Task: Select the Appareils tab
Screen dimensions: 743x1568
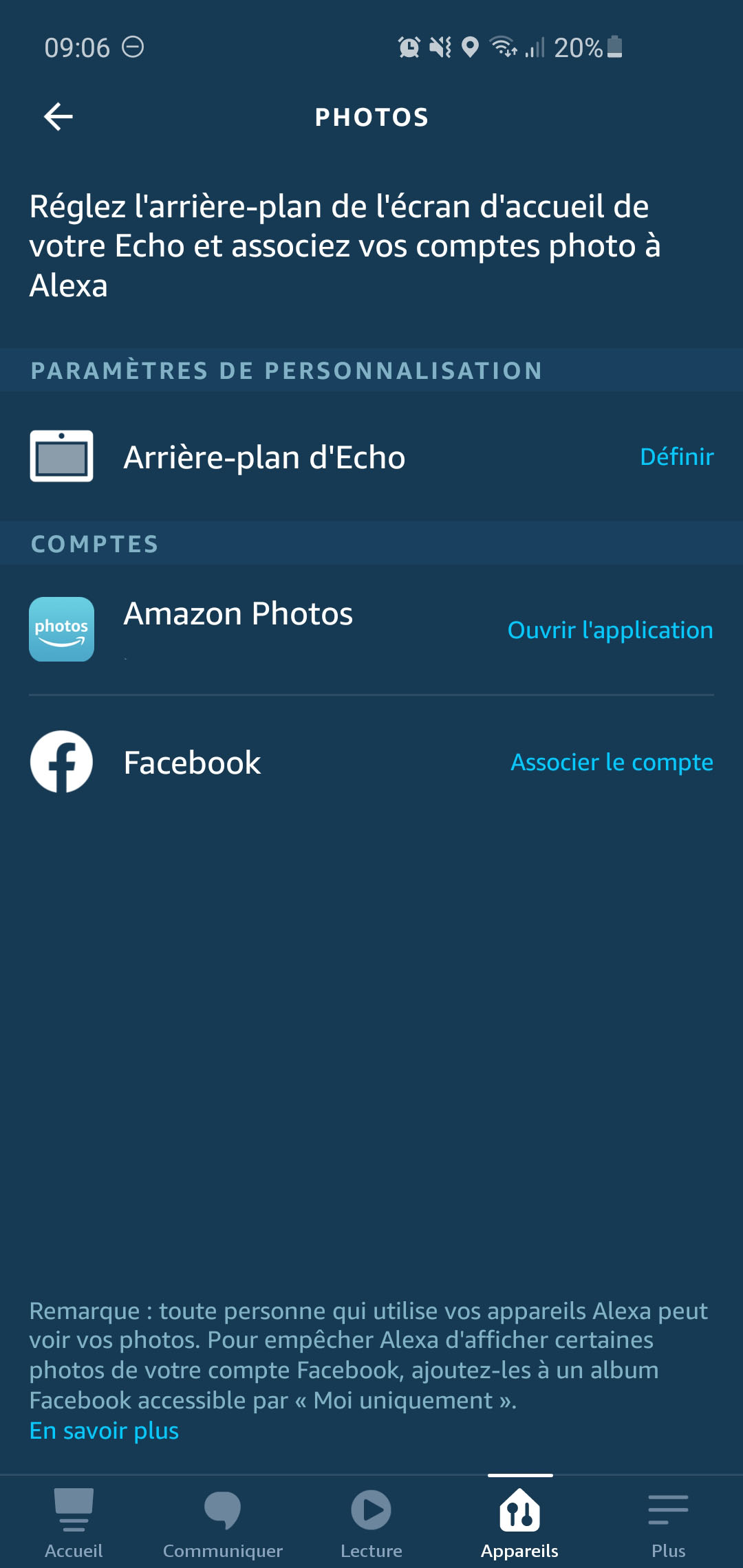Action: click(x=520, y=1522)
